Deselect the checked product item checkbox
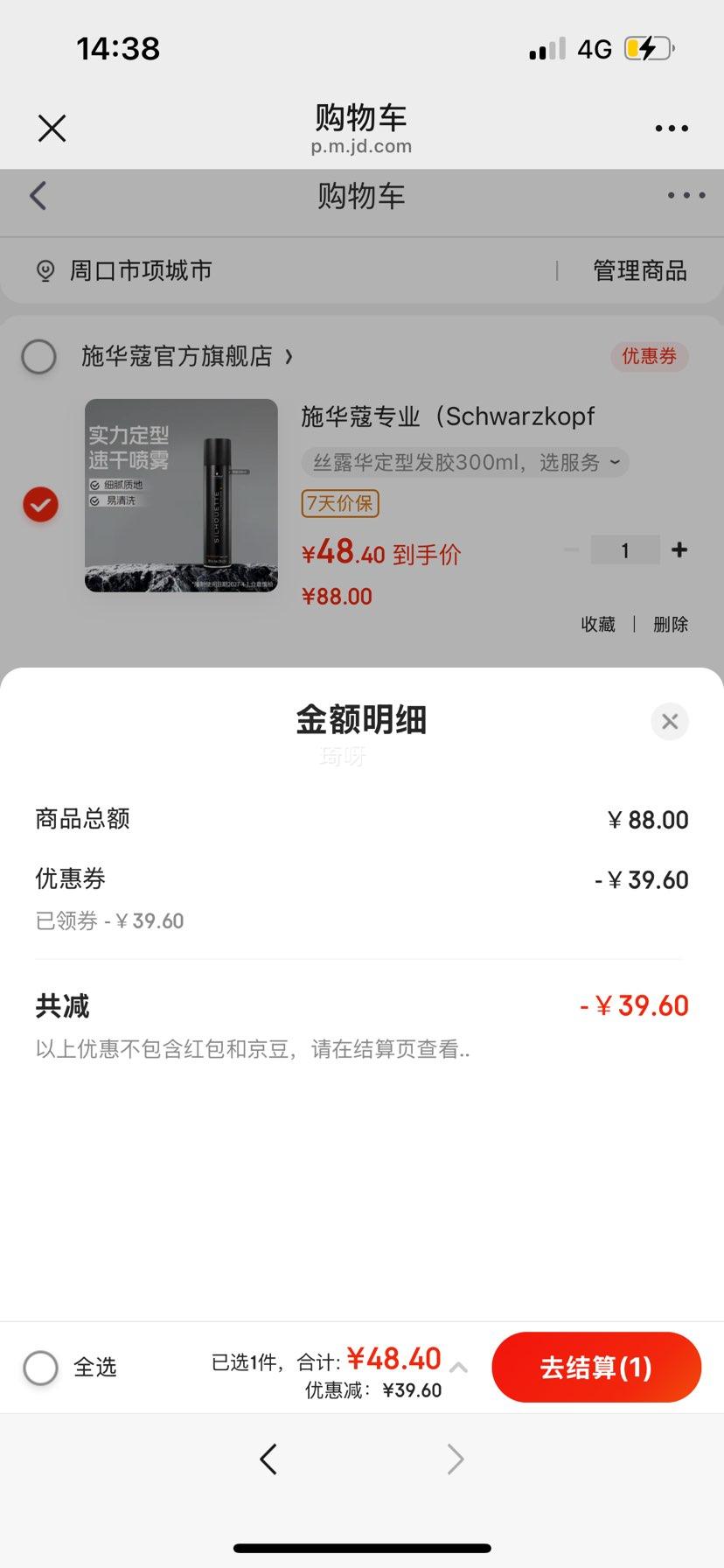Image resolution: width=724 pixels, height=1568 pixels. pos(39,505)
